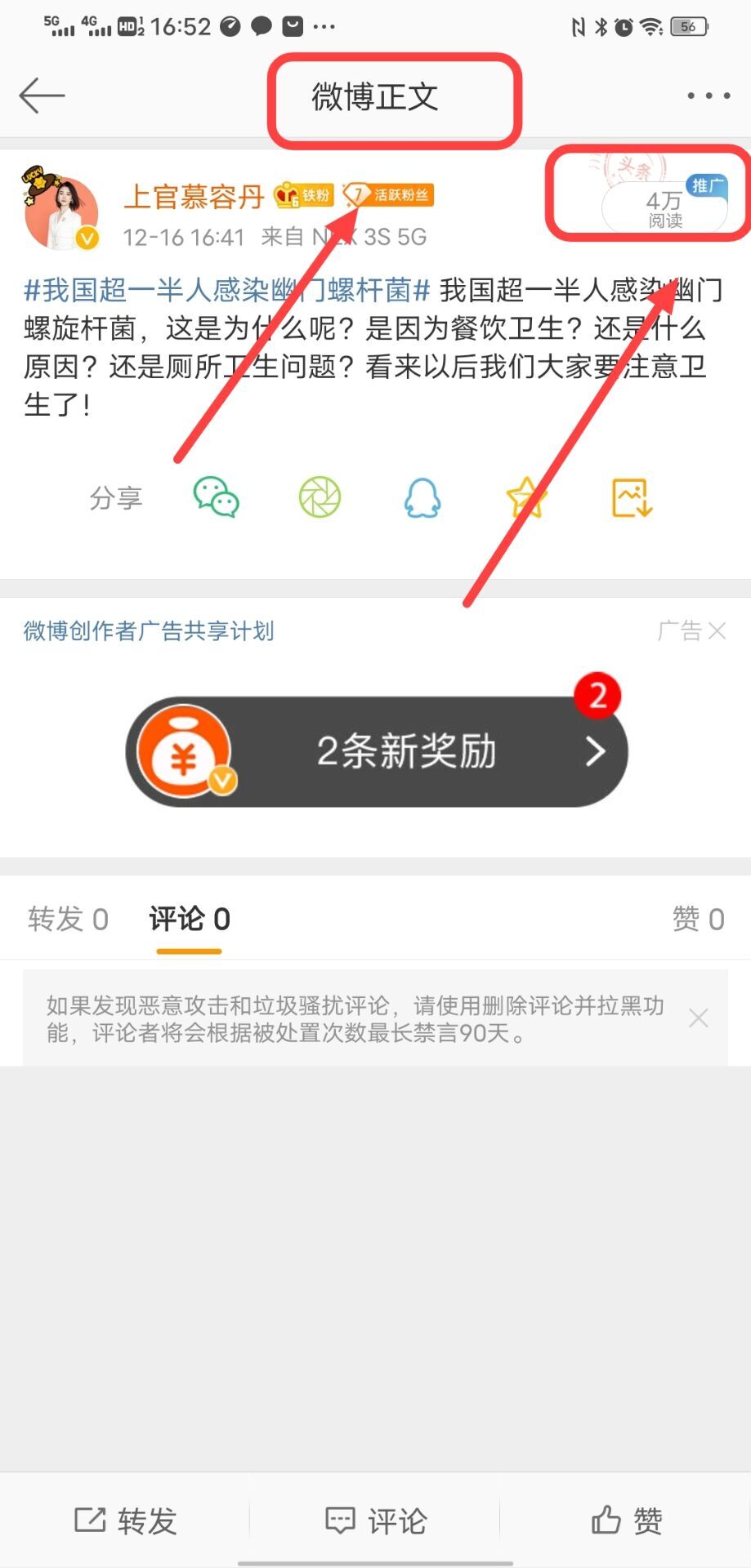Open 微博创作者广告共享计划 link

149,630
